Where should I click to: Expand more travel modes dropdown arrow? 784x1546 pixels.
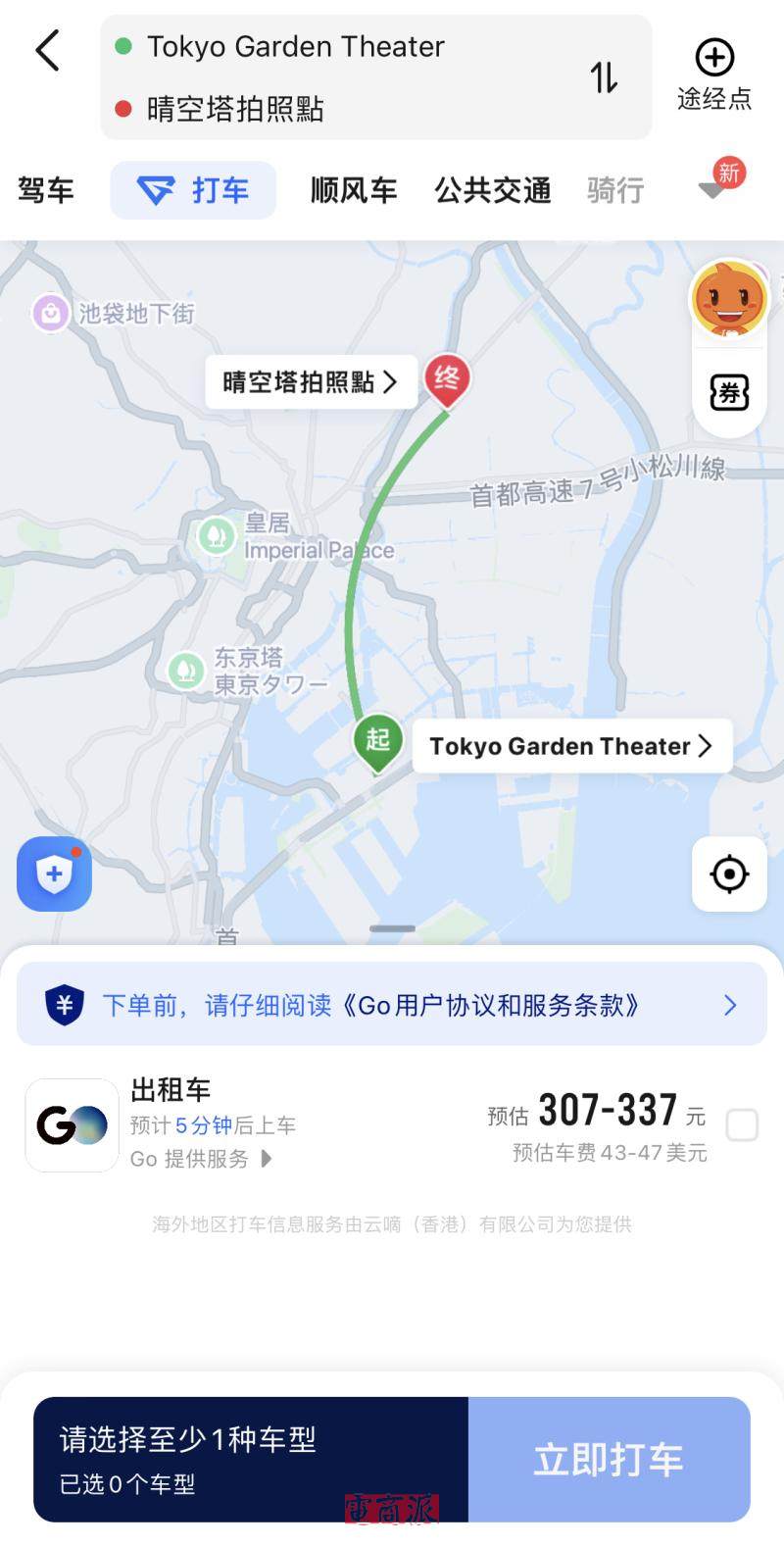[712, 190]
